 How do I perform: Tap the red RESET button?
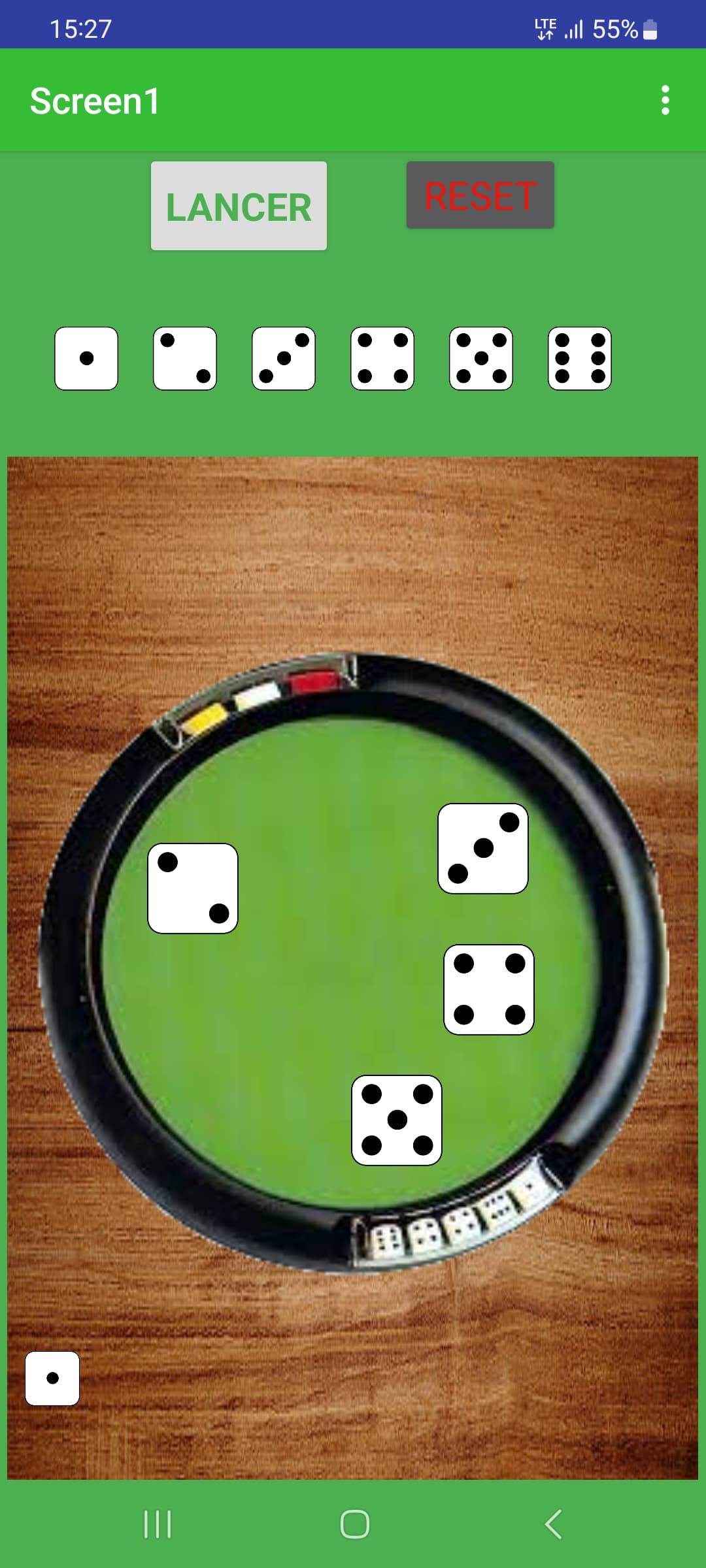pyautogui.click(x=480, y=195)
